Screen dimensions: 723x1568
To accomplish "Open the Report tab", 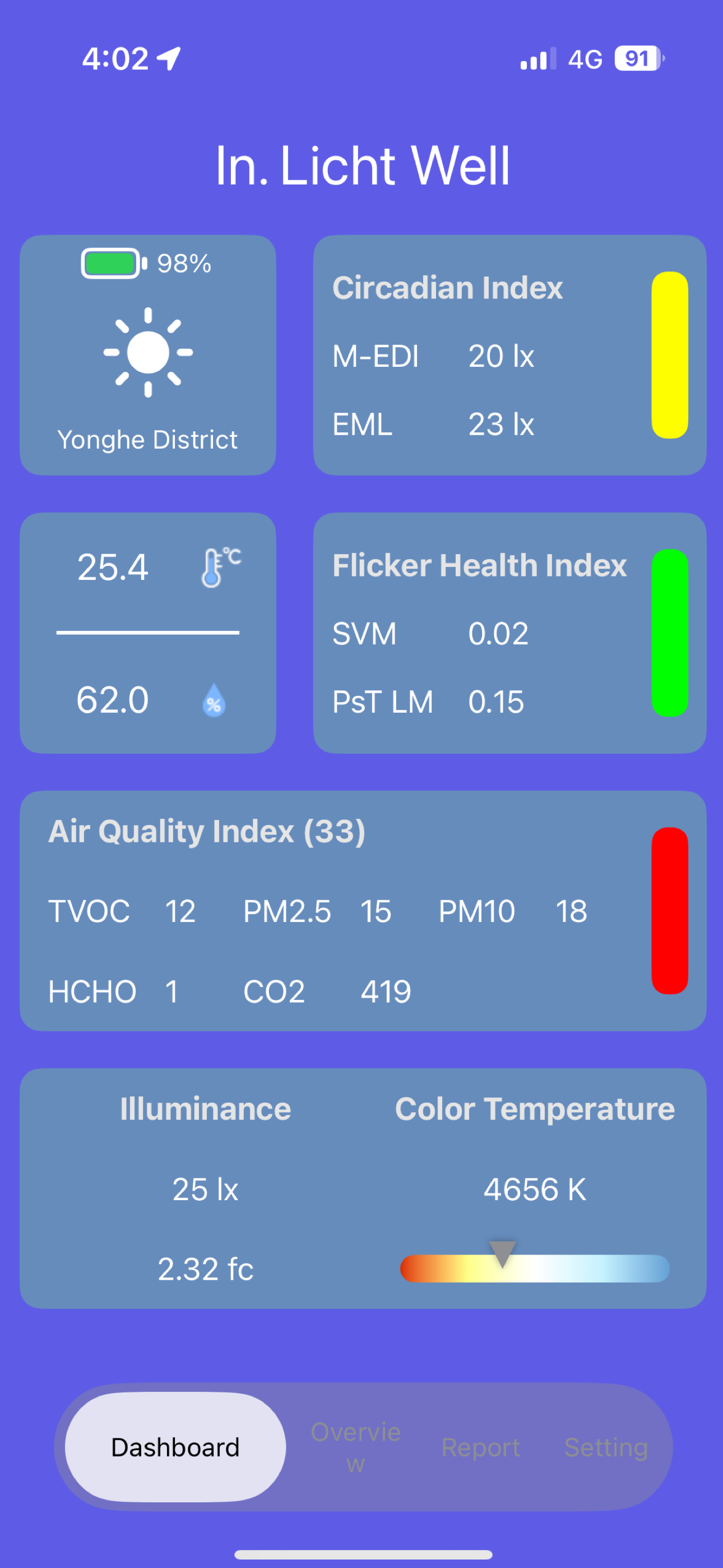I will click(x=481, y=1447).
